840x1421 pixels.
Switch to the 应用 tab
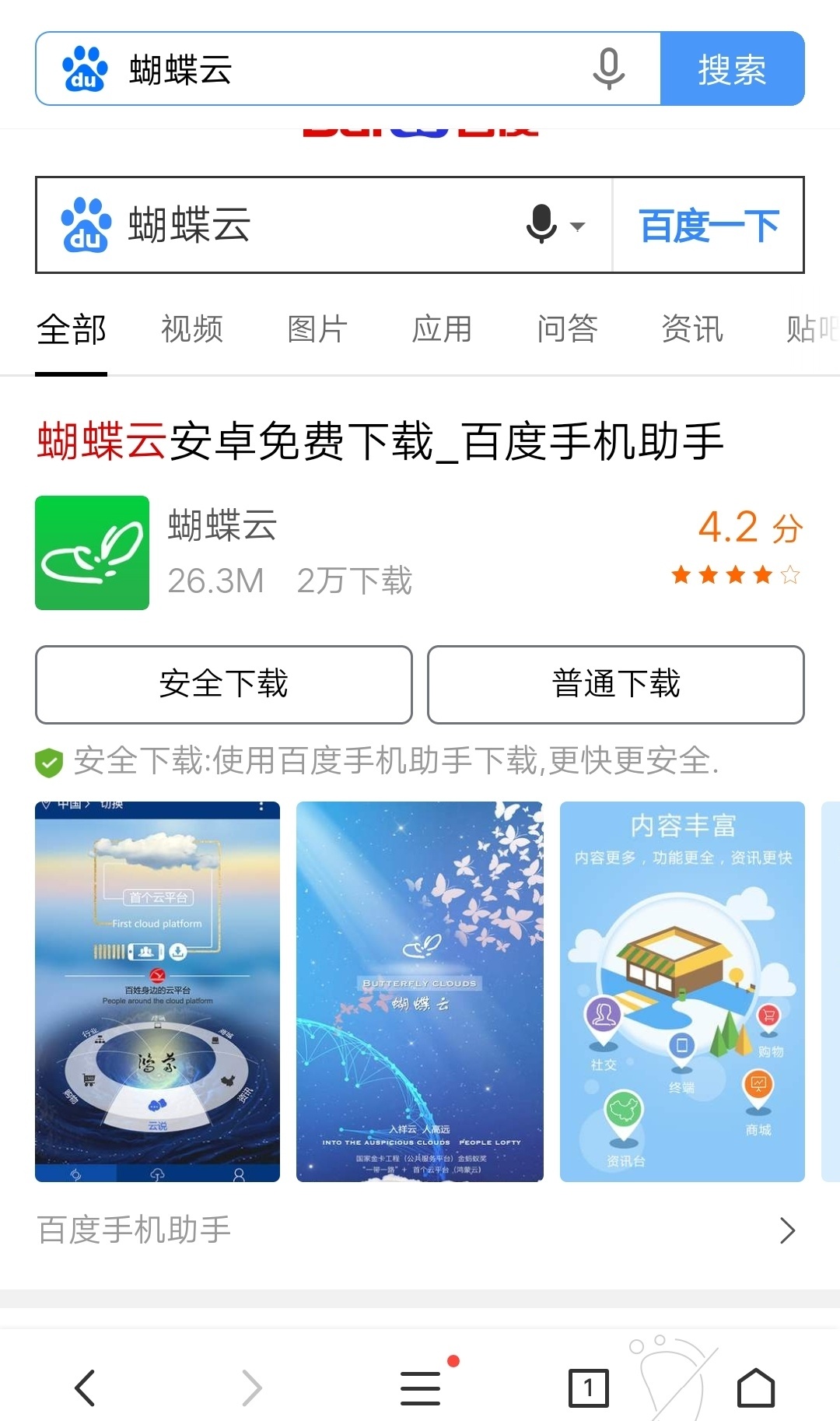click(x=442, y=329)
